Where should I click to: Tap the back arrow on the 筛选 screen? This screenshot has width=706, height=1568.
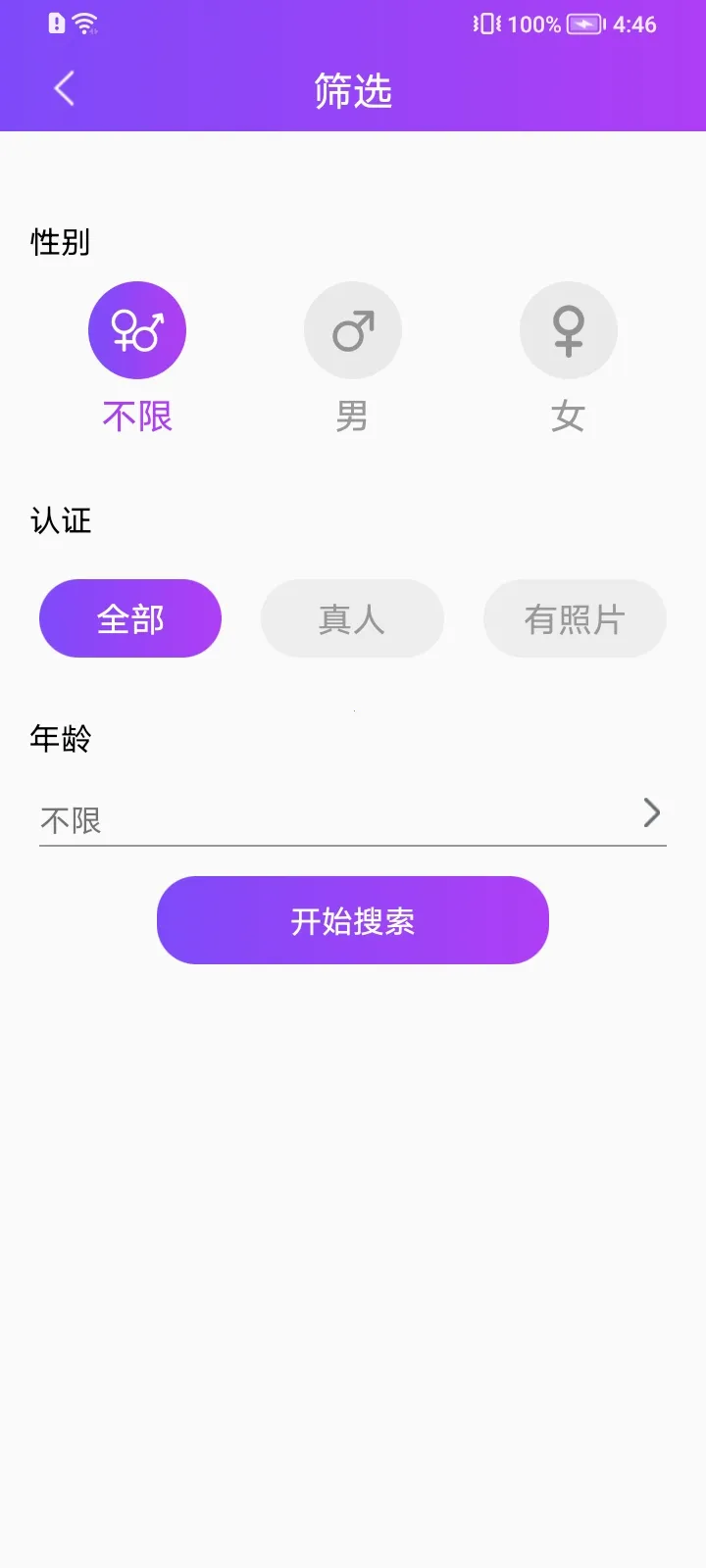[63, 88]
